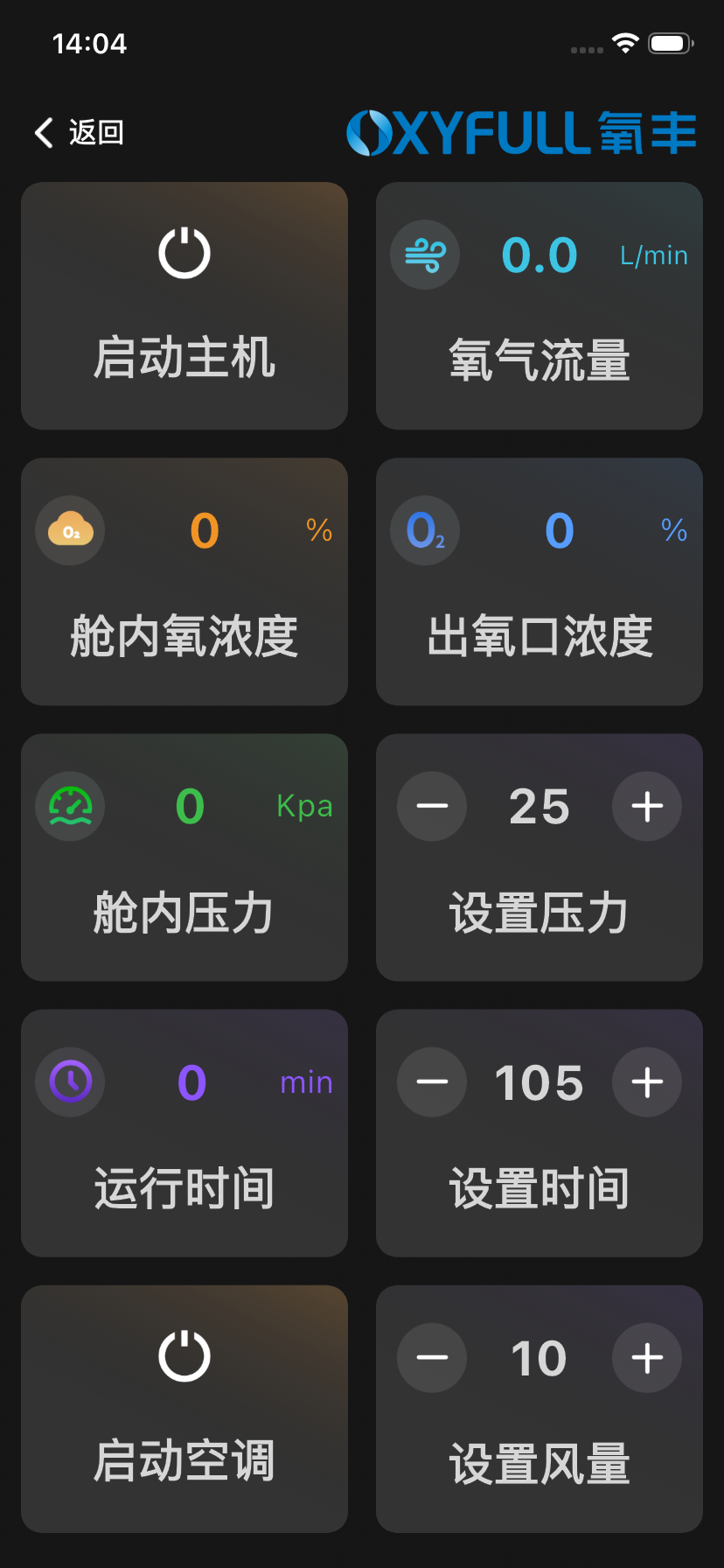Increase 设置时间 with the plus button
The height and width of the screenshot is (1568, 724).
[x=646, y=1081]
